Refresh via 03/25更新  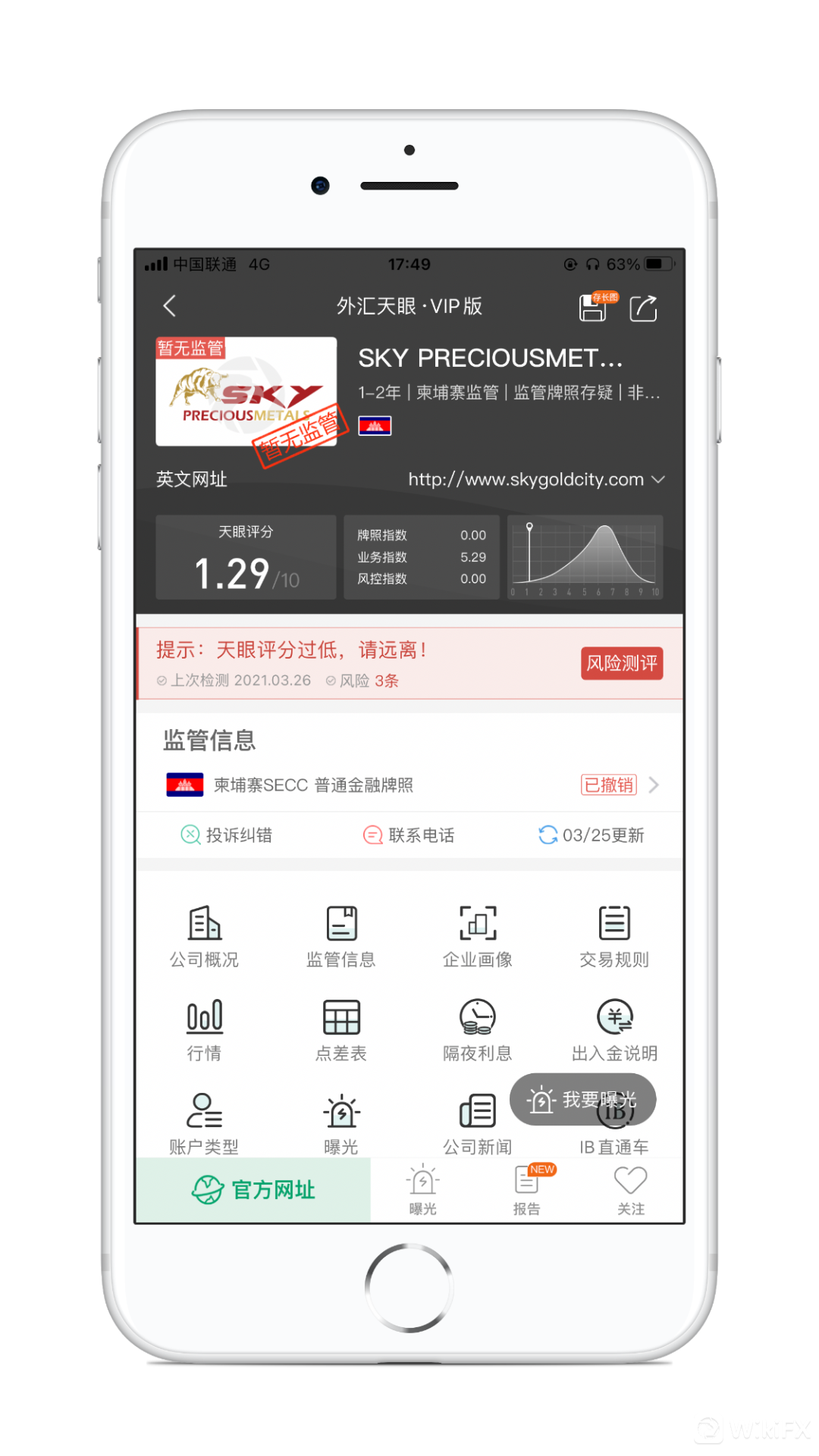click(591, 835)
